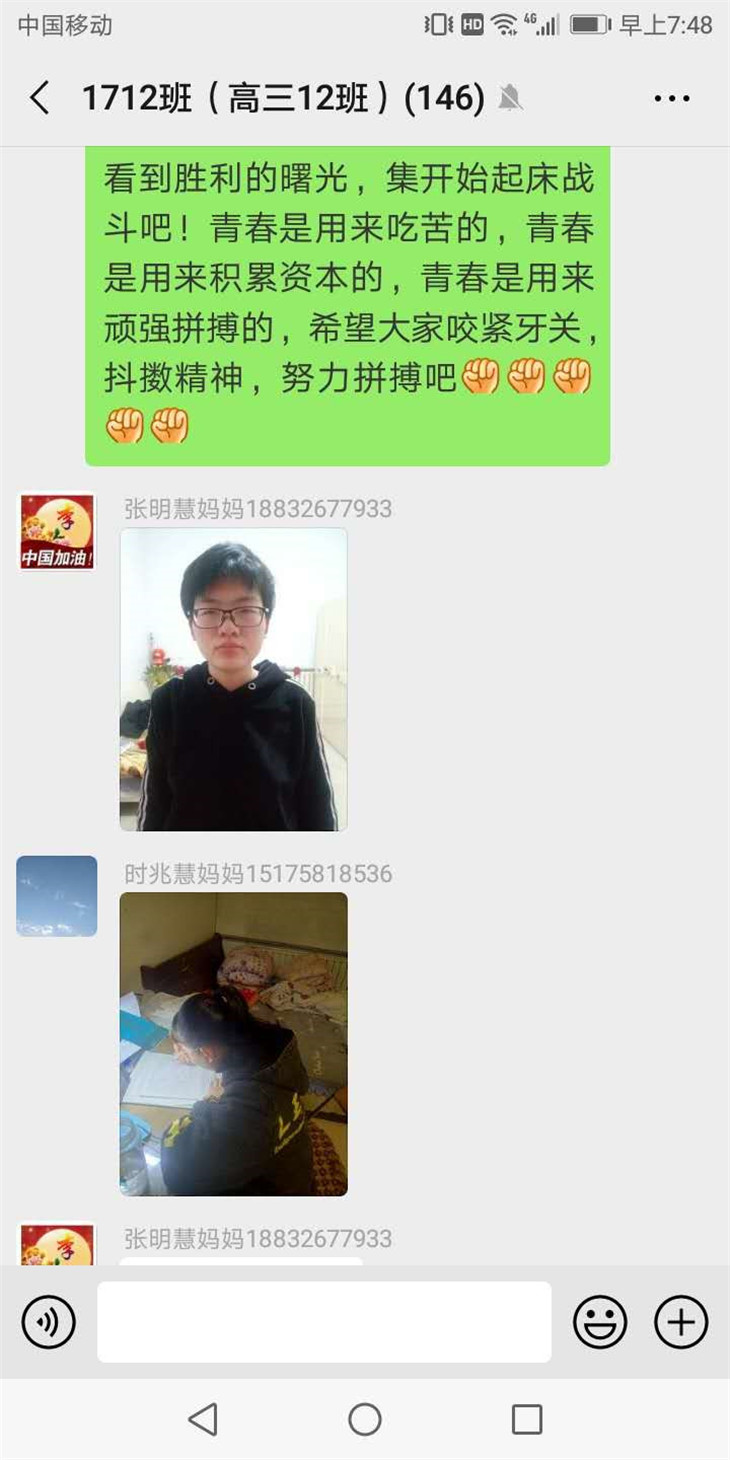The image size is (730, 1460).
Task: Focus the message text field
Action: (324, 1322)
